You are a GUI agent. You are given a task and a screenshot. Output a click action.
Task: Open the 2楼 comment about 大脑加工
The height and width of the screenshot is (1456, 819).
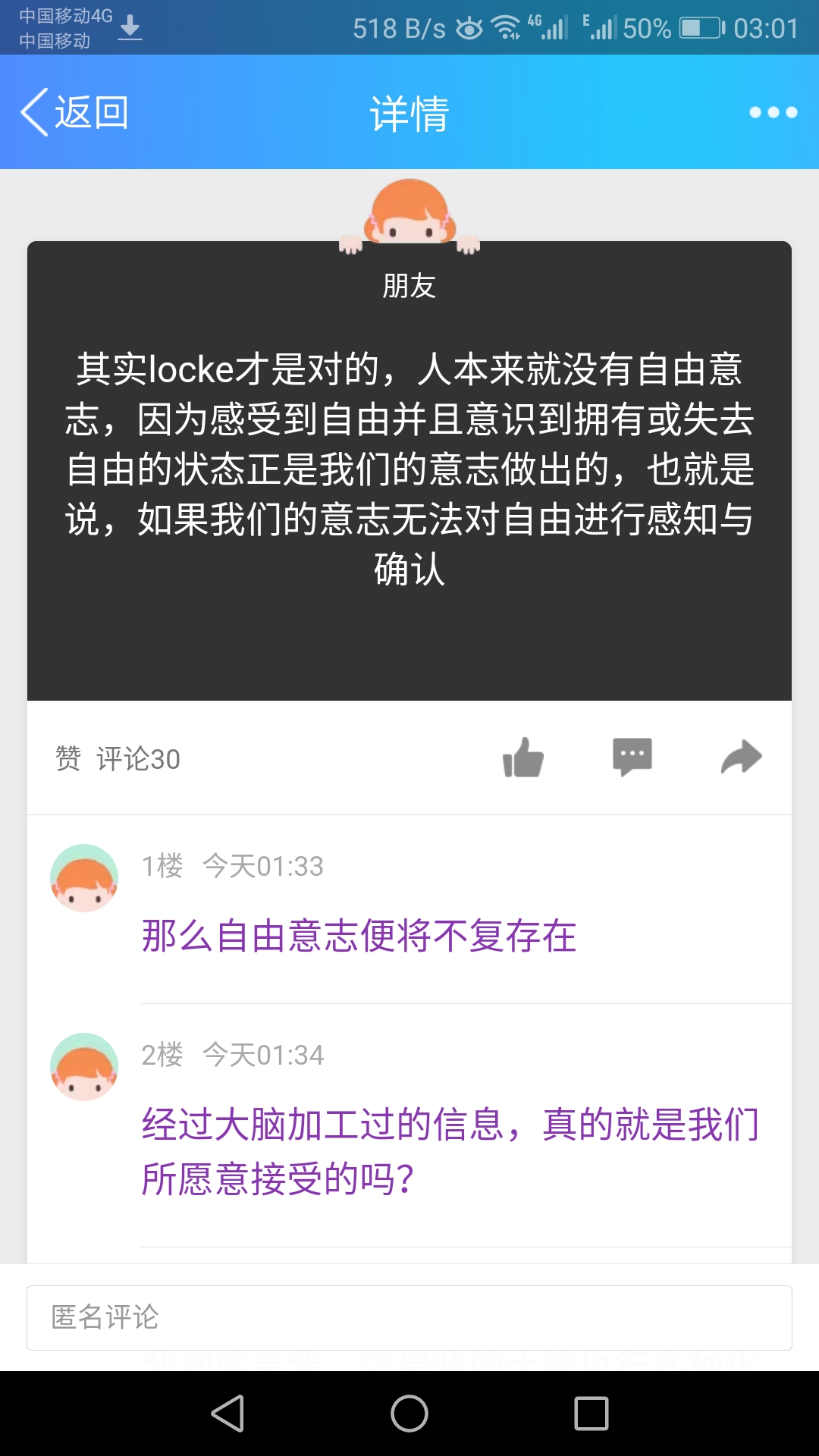coord(450,1151)
